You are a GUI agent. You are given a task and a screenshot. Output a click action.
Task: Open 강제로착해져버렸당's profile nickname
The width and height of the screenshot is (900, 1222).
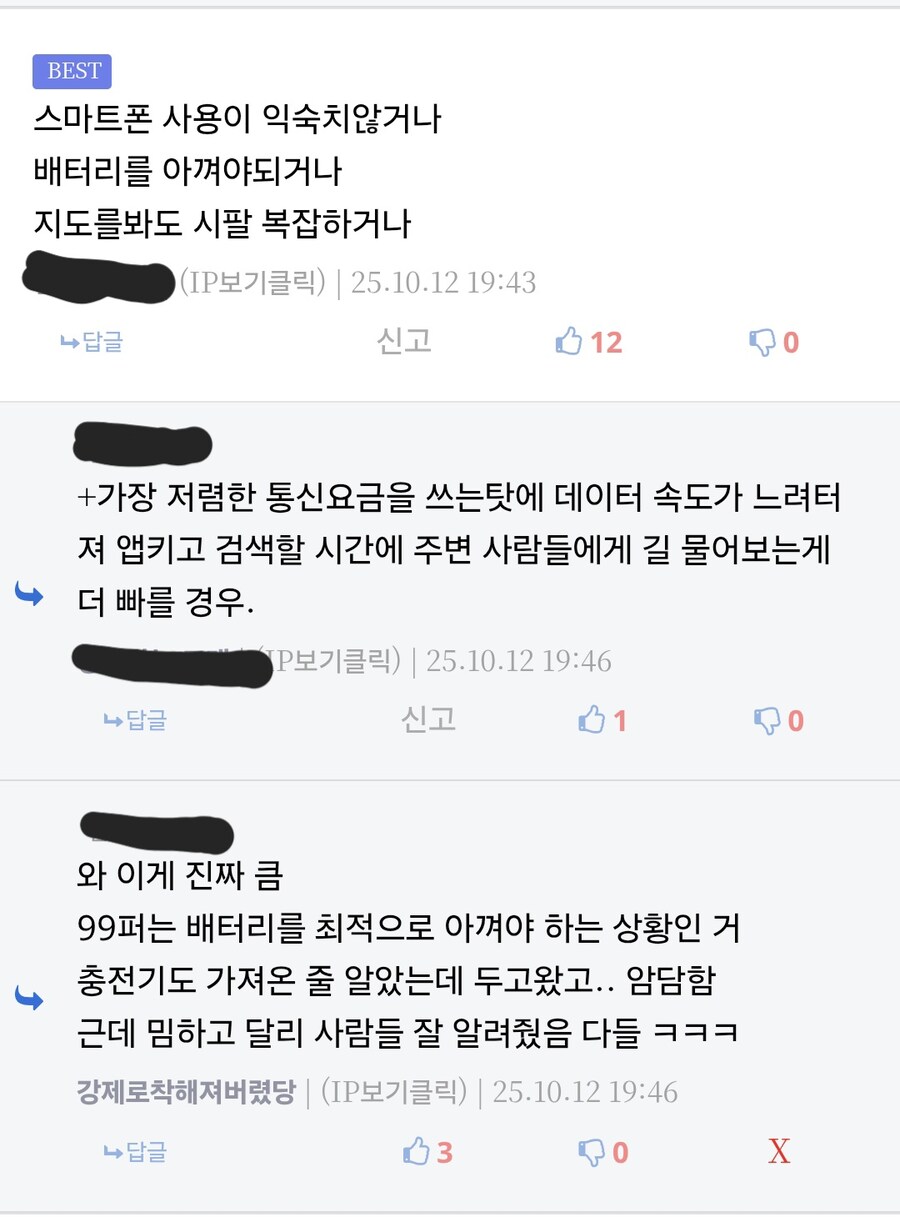pyautogui.click(x=186, y=1092)
